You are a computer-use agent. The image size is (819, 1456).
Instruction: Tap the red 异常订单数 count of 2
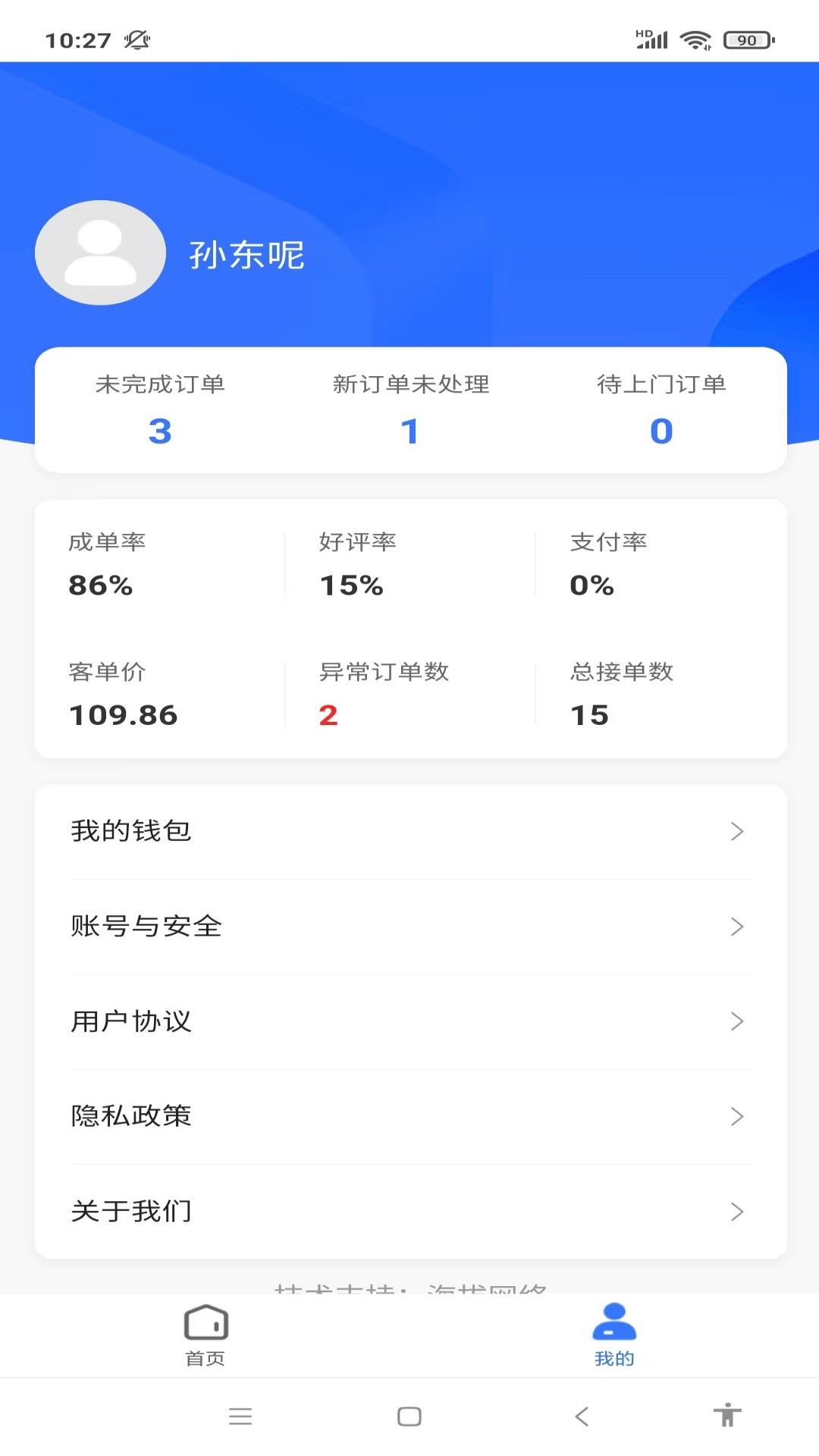(327, 714)
